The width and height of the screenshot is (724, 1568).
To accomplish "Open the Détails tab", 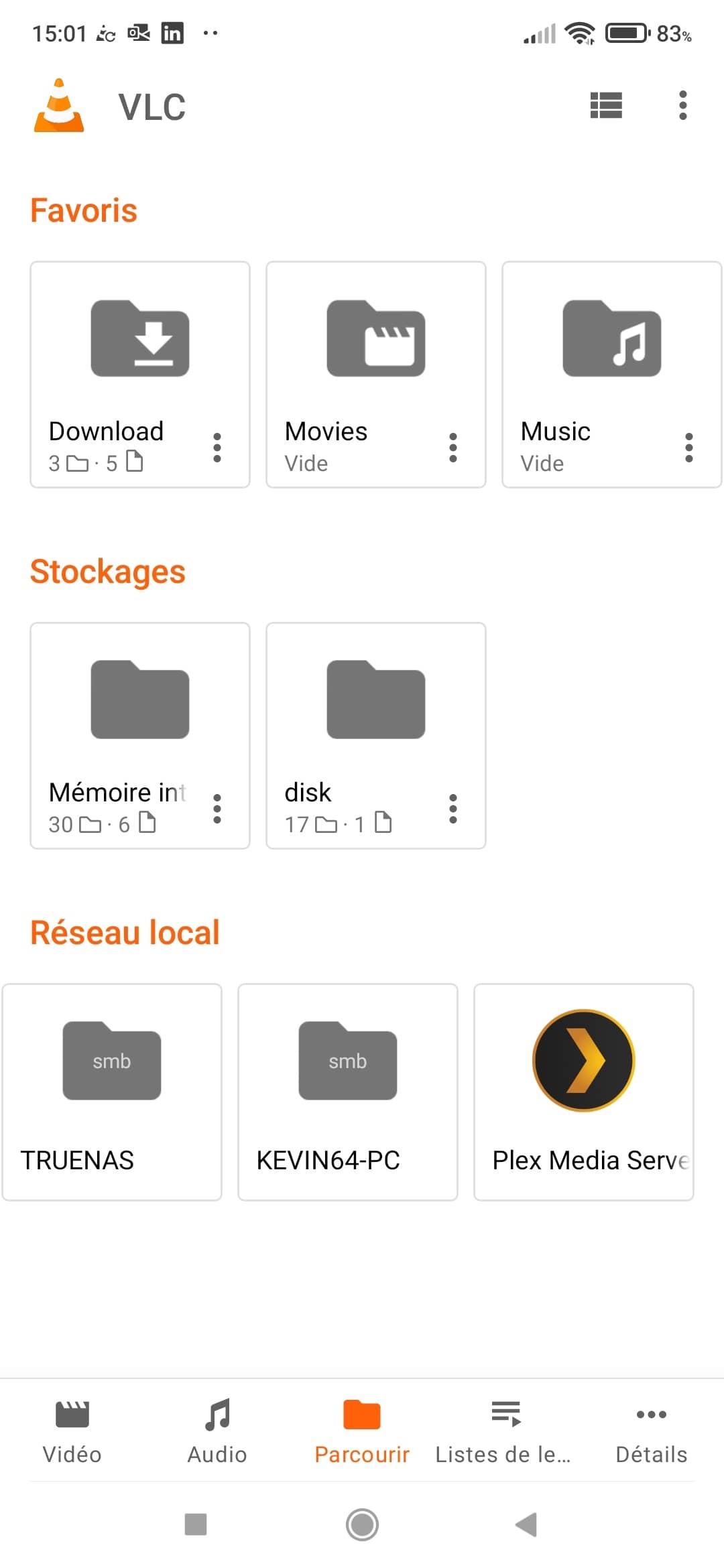I will tap(651, 1431).
